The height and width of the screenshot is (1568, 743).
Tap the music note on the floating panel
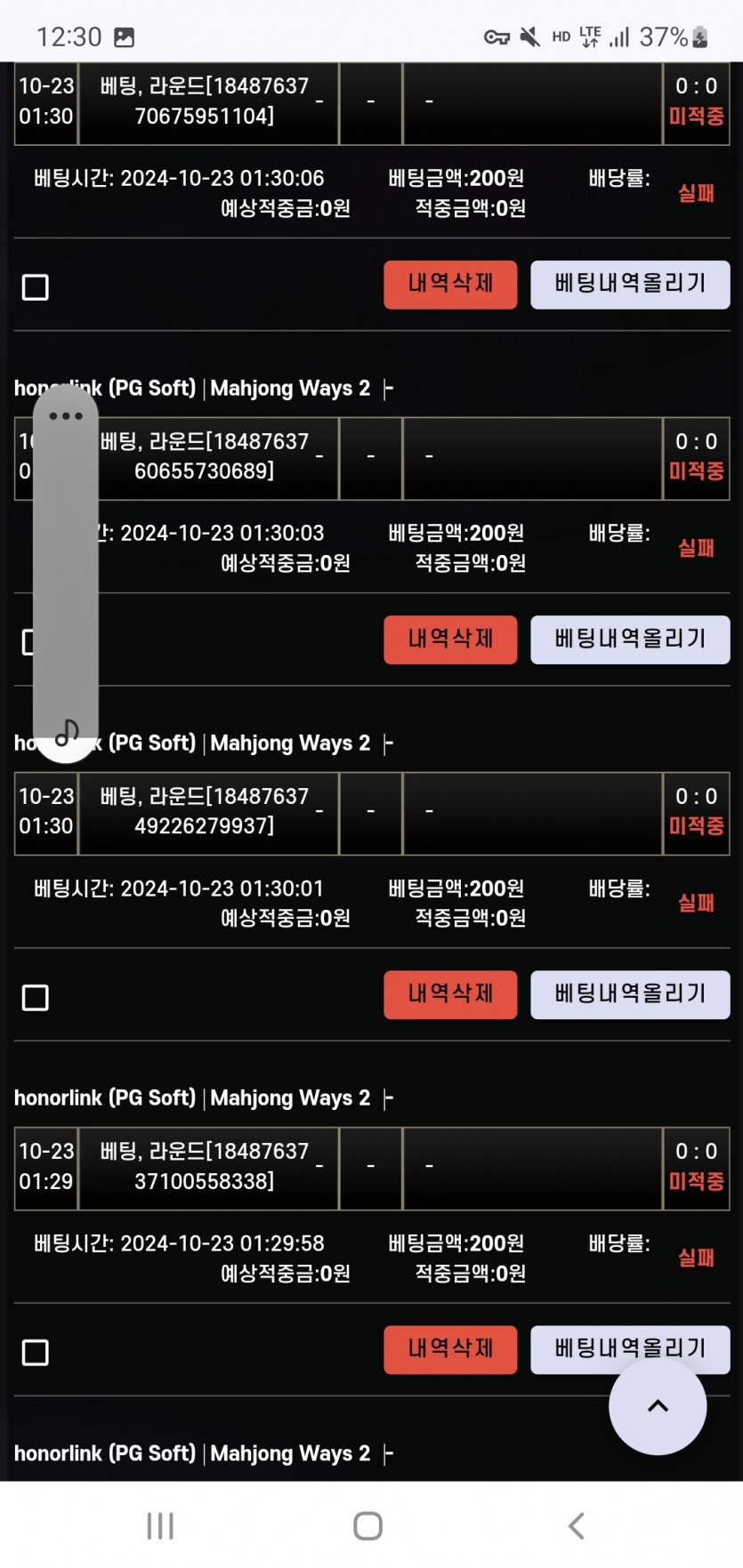[x=67, y=733]
